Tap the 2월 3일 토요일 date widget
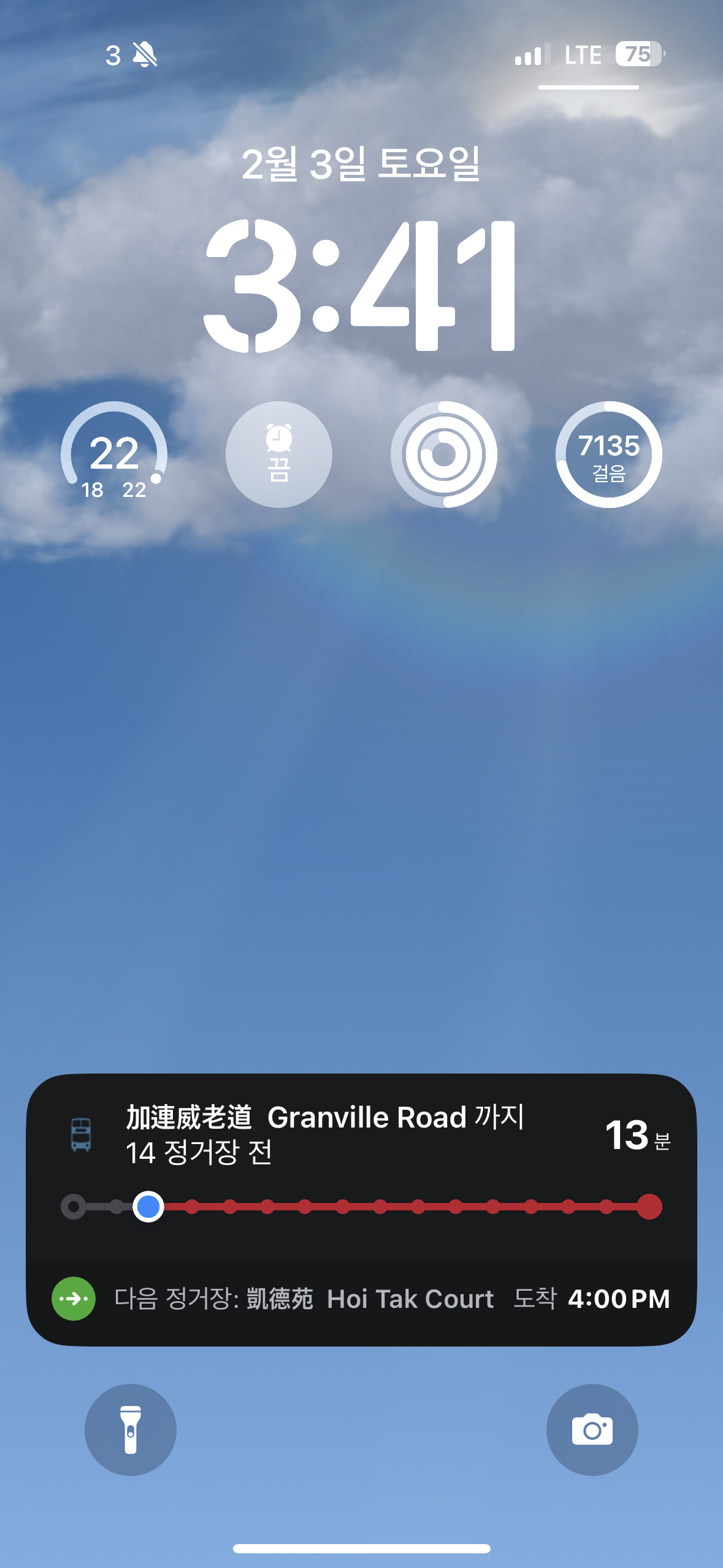This screenshot has width=723, height=1568. [x=361, y=164]
